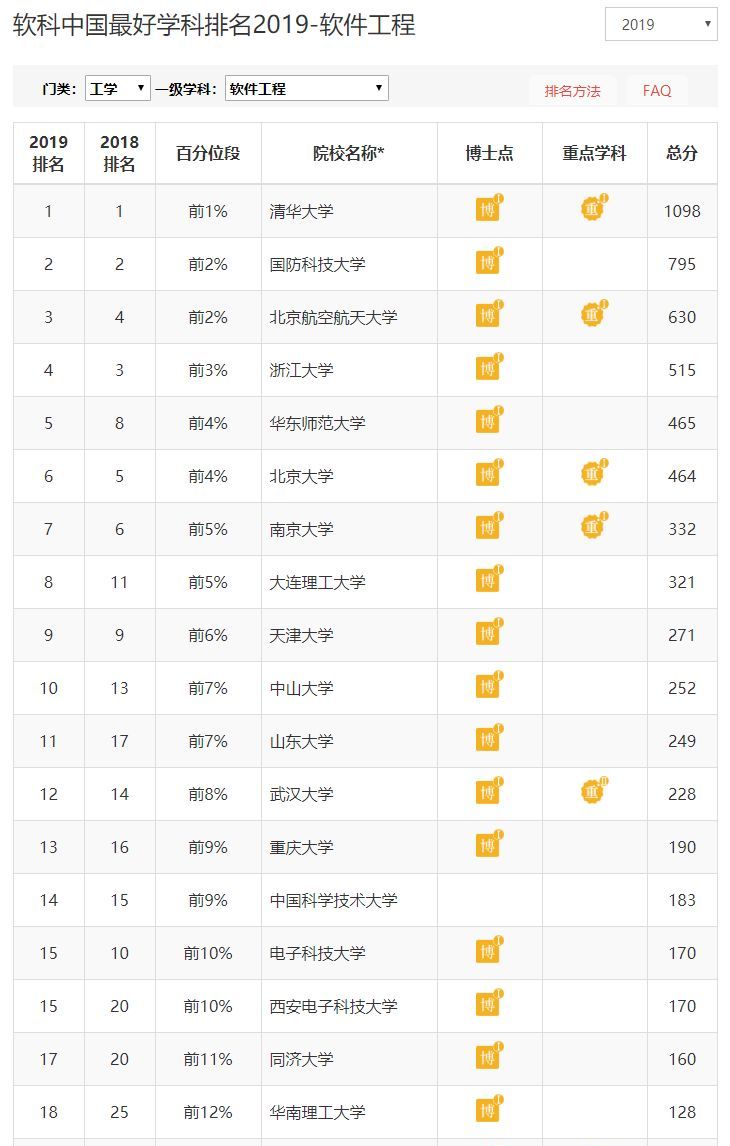Open the 2019 year dropdown

(x=661, y=24)
